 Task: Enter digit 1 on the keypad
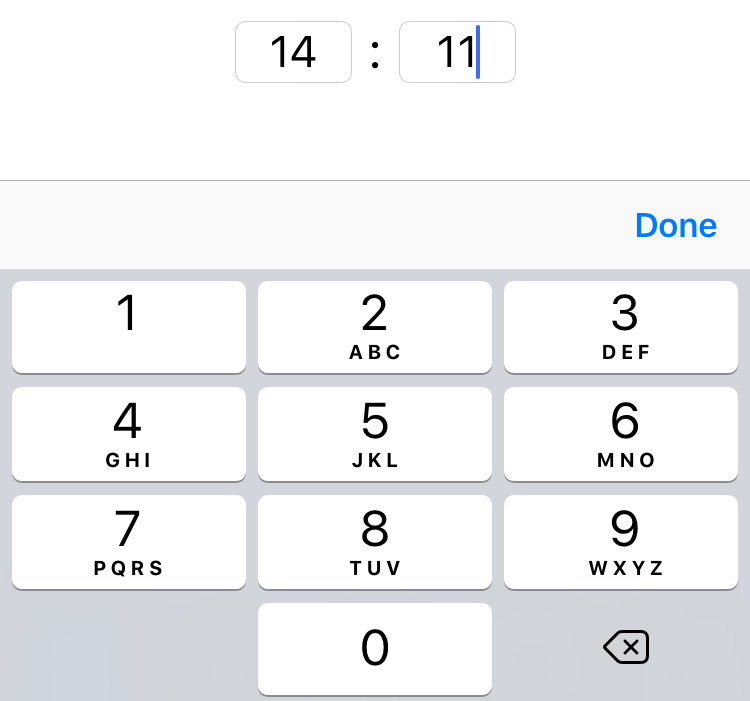[x=129, y=327]
